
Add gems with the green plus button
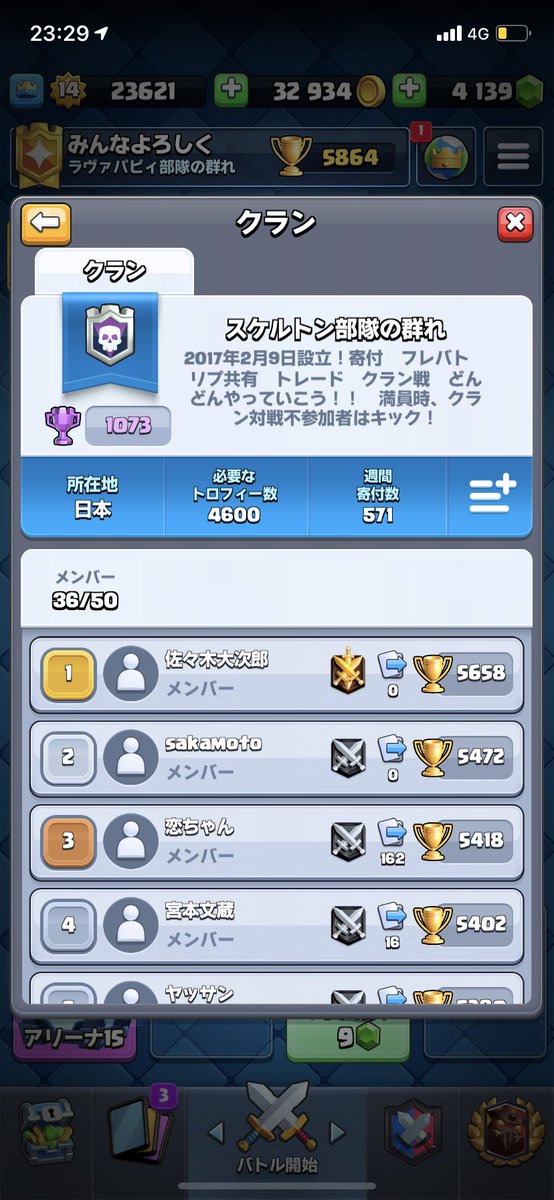[409, 91]
